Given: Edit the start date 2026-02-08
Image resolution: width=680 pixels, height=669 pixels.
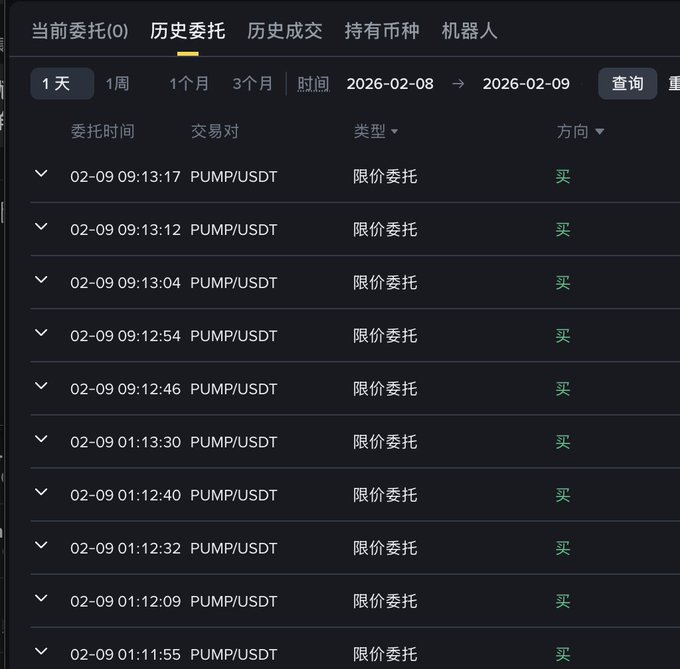Looking at the screenshot, I should (390, 84).
